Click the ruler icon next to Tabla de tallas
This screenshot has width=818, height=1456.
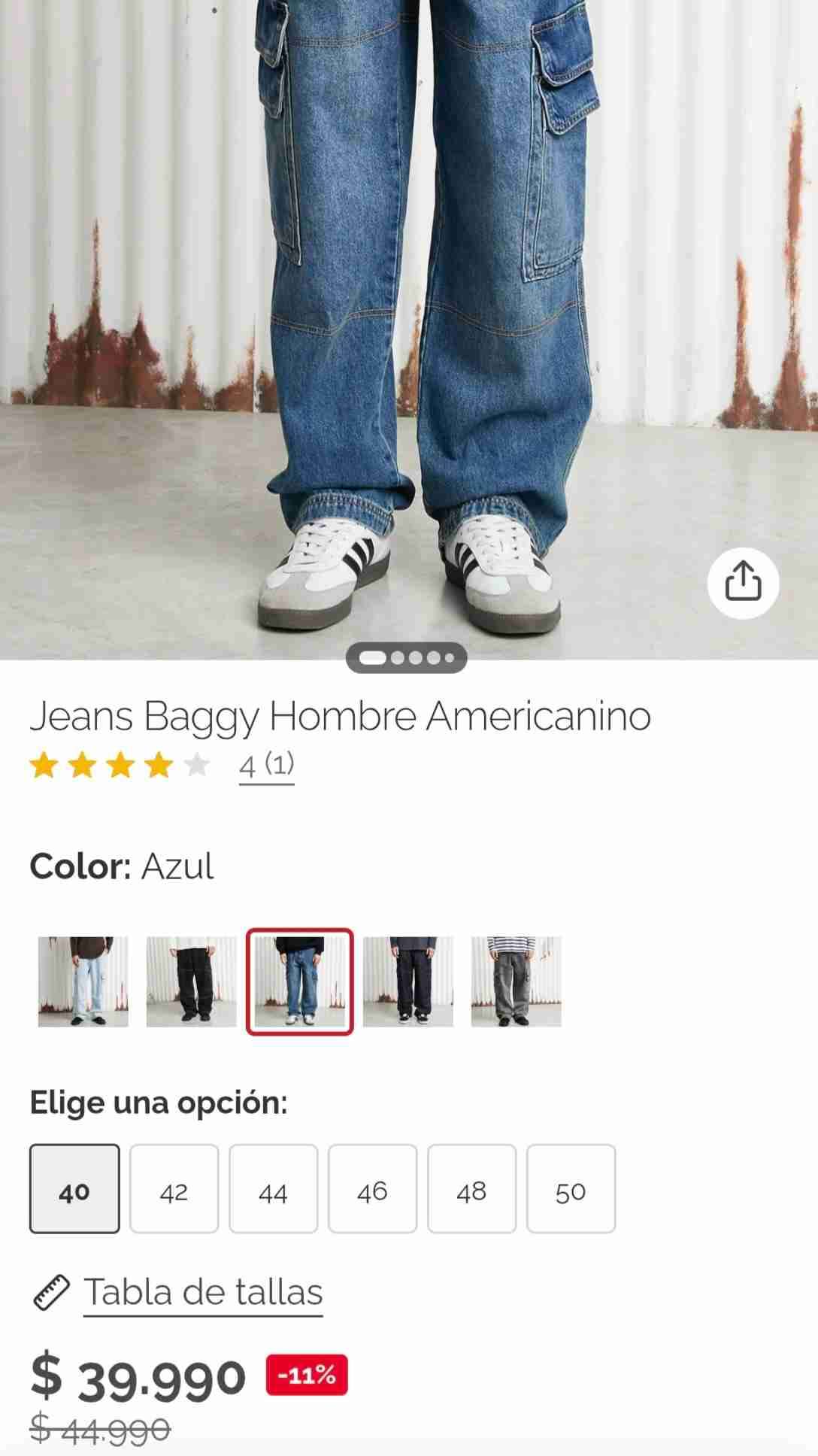[x=50, y=1292]
